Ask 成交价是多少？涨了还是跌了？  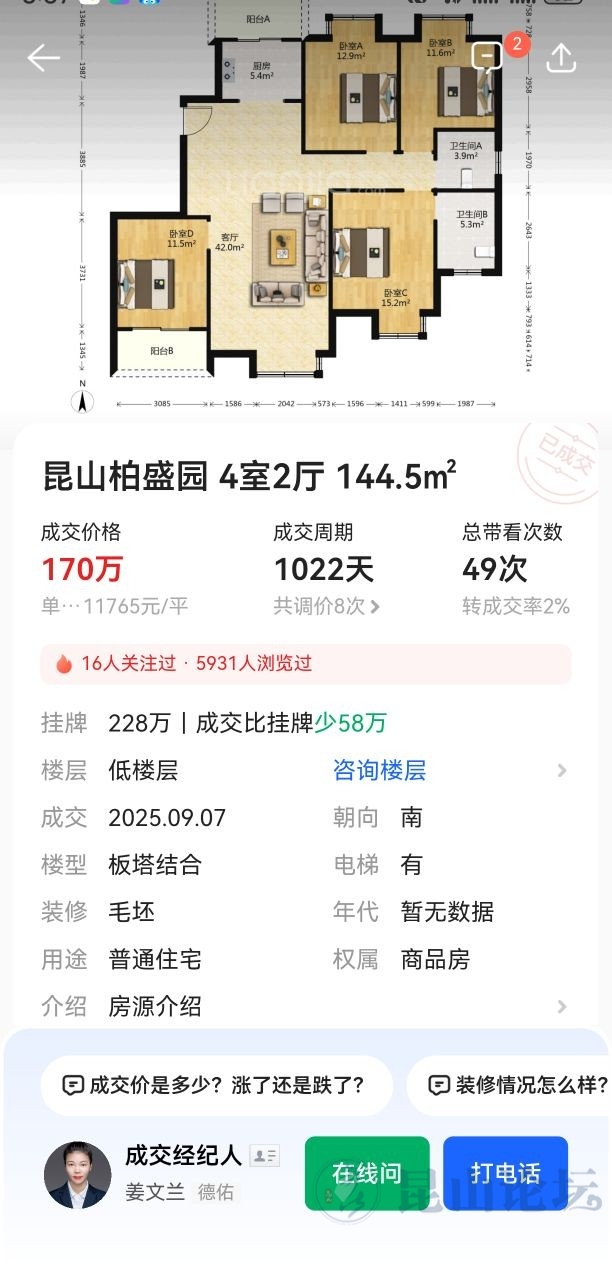coord(216,1085)
